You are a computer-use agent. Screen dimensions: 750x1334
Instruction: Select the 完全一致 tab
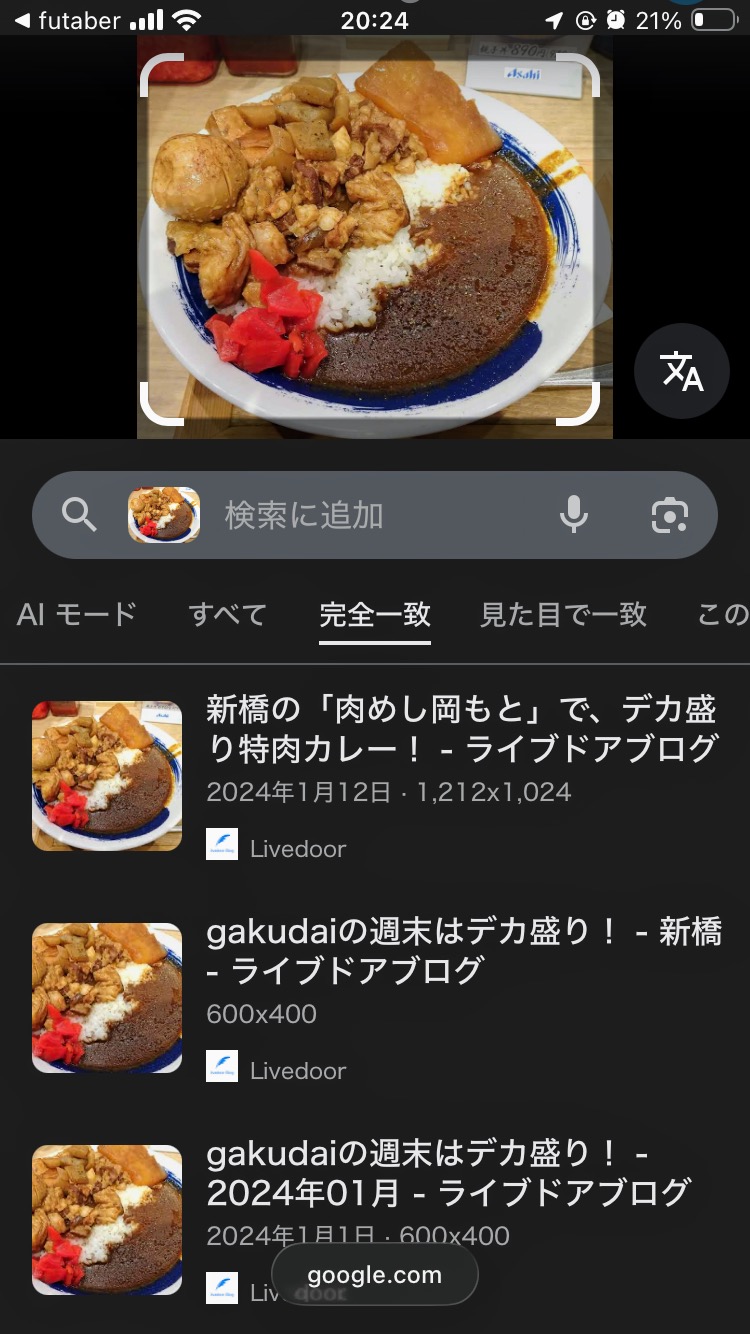375,614
